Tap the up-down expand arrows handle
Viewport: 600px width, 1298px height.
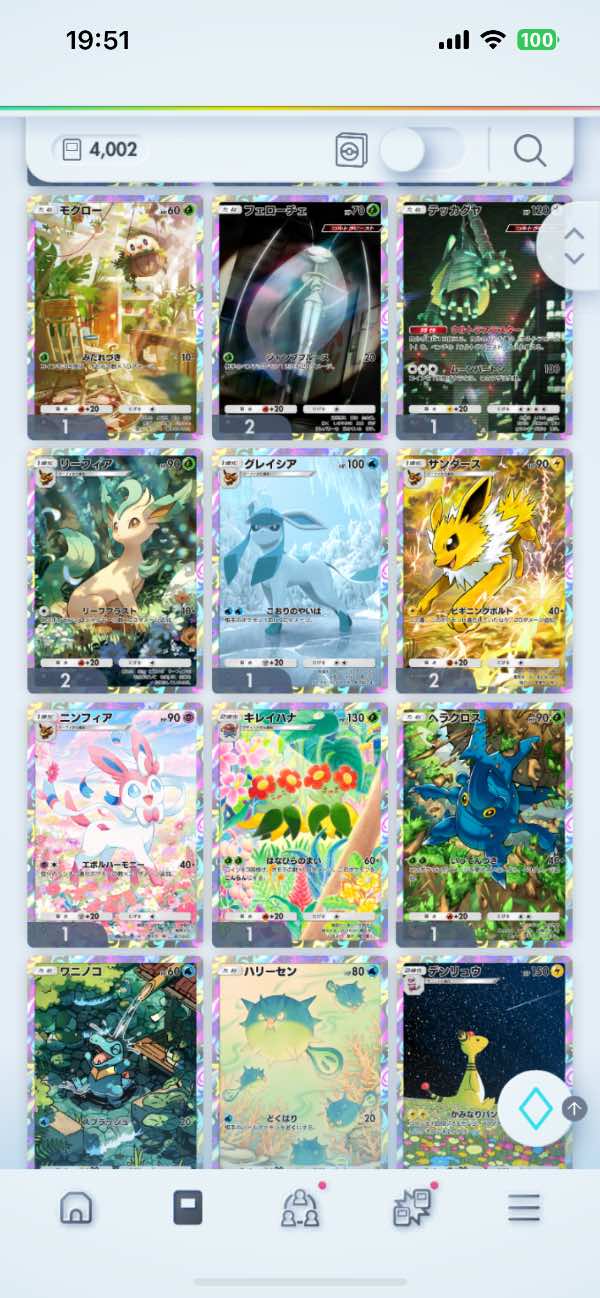574,246
